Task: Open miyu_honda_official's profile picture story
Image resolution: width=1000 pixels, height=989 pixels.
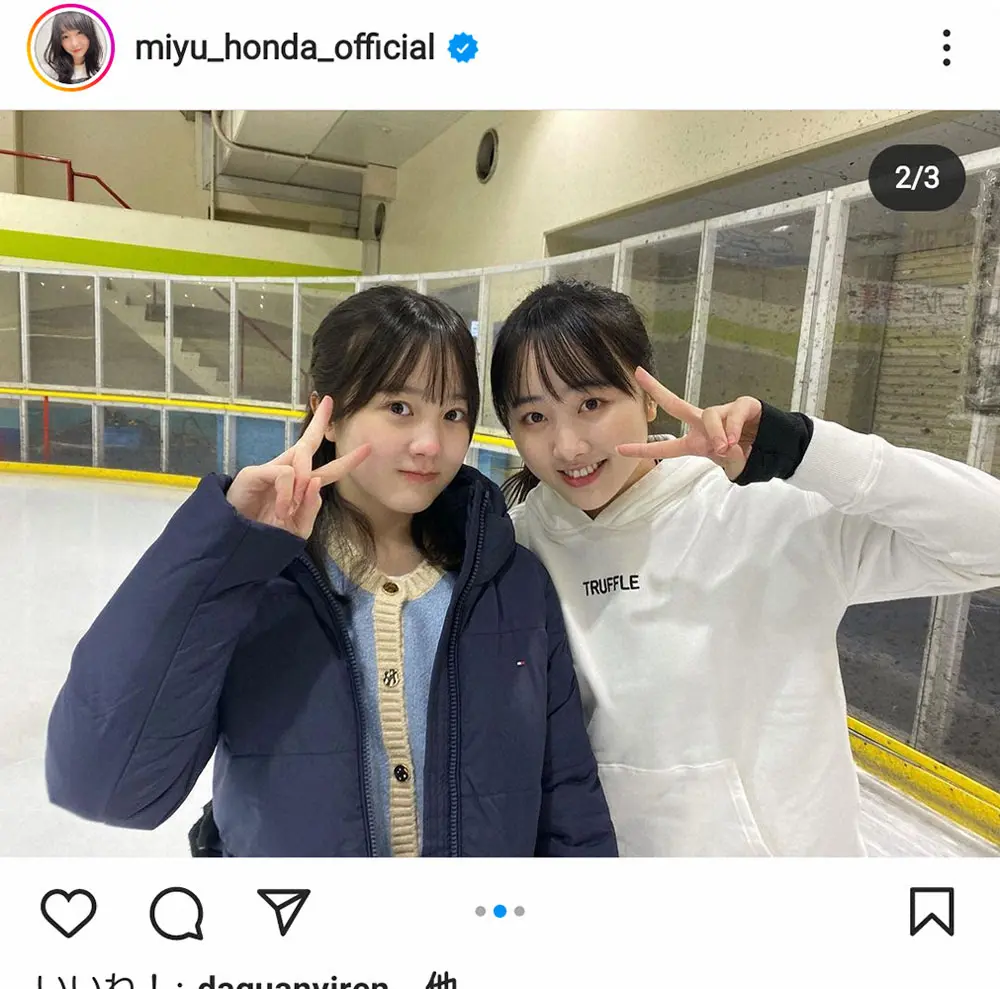Action: click(71, 48)
